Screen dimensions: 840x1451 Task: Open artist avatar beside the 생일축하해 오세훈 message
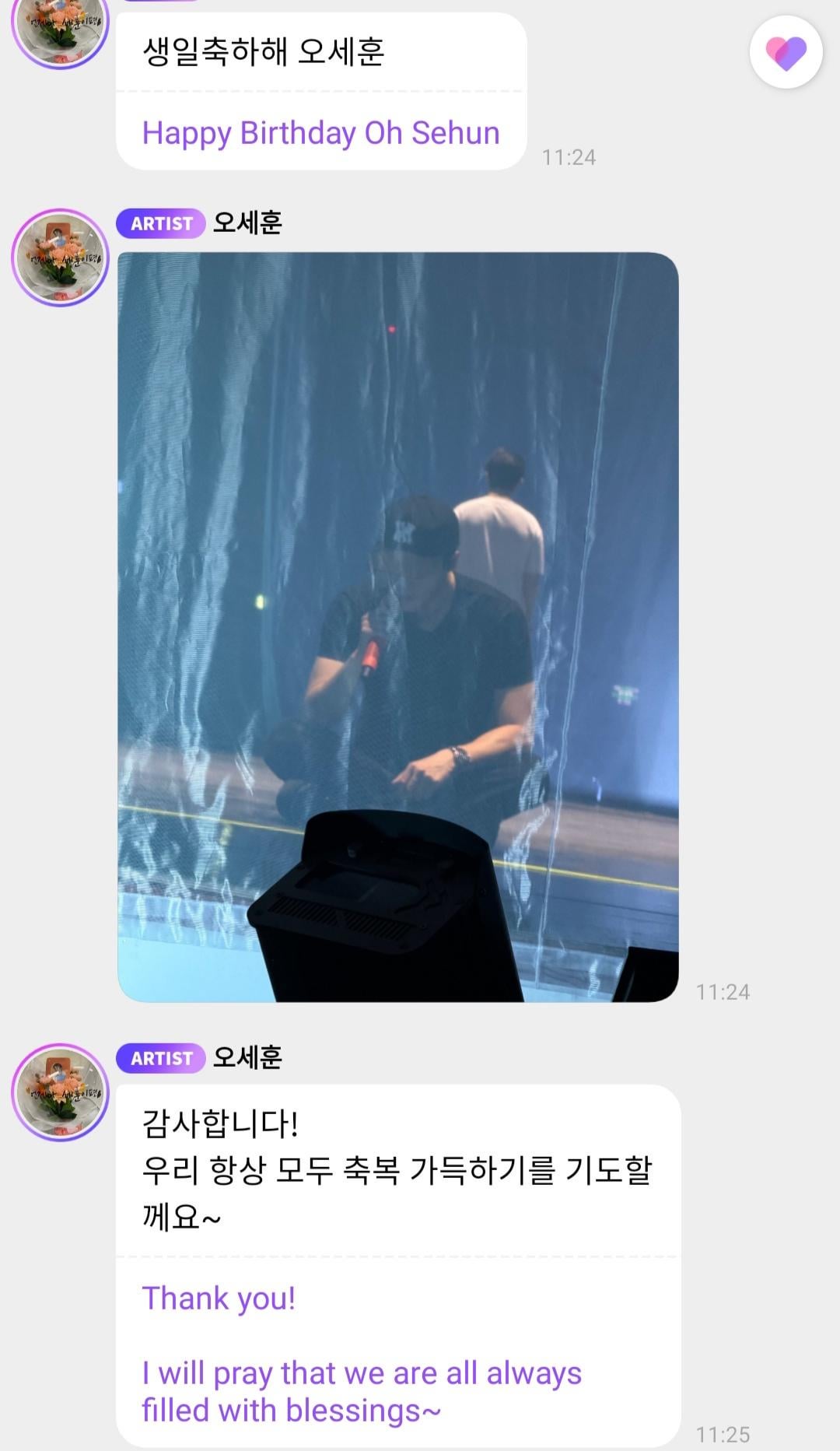coord(60,31)
